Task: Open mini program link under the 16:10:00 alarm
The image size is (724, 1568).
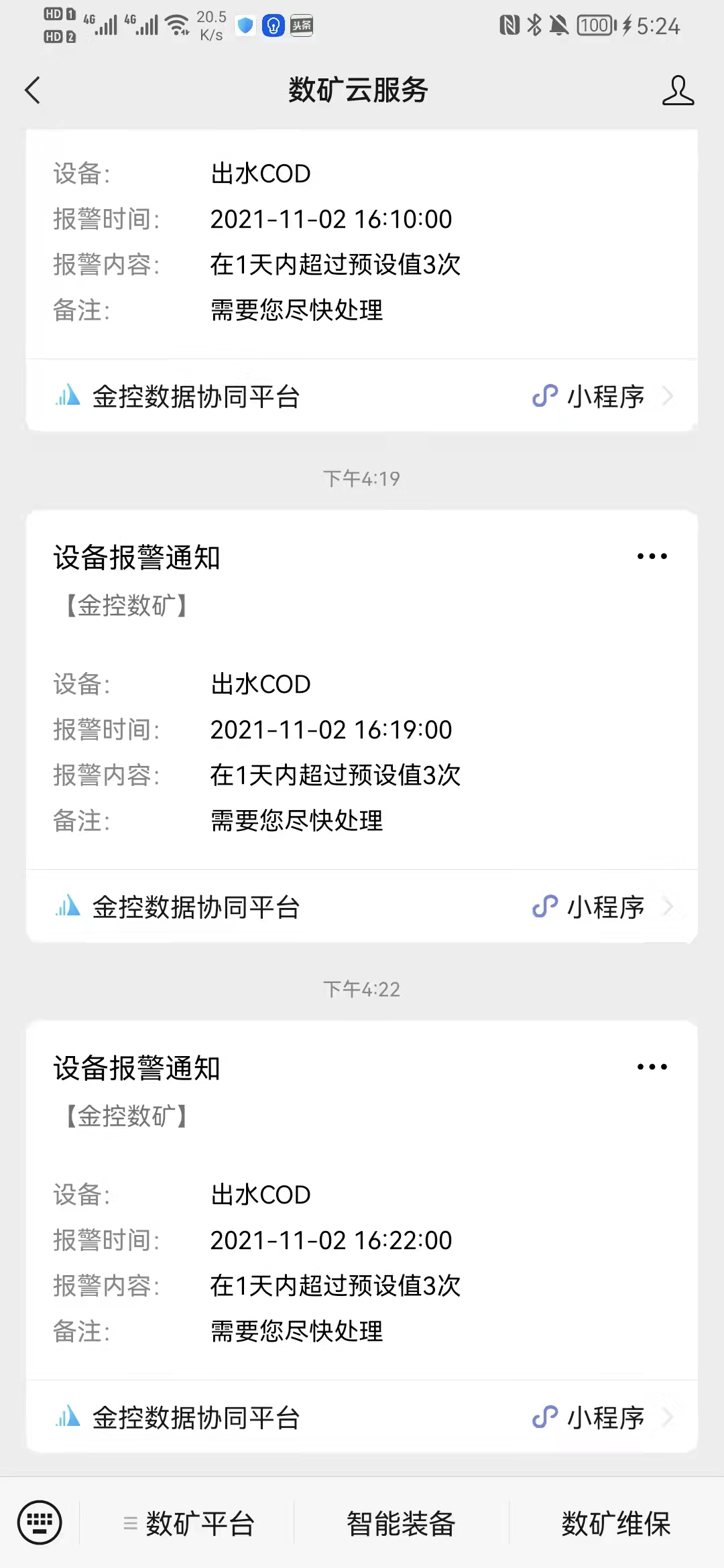Action: (362, 396)
